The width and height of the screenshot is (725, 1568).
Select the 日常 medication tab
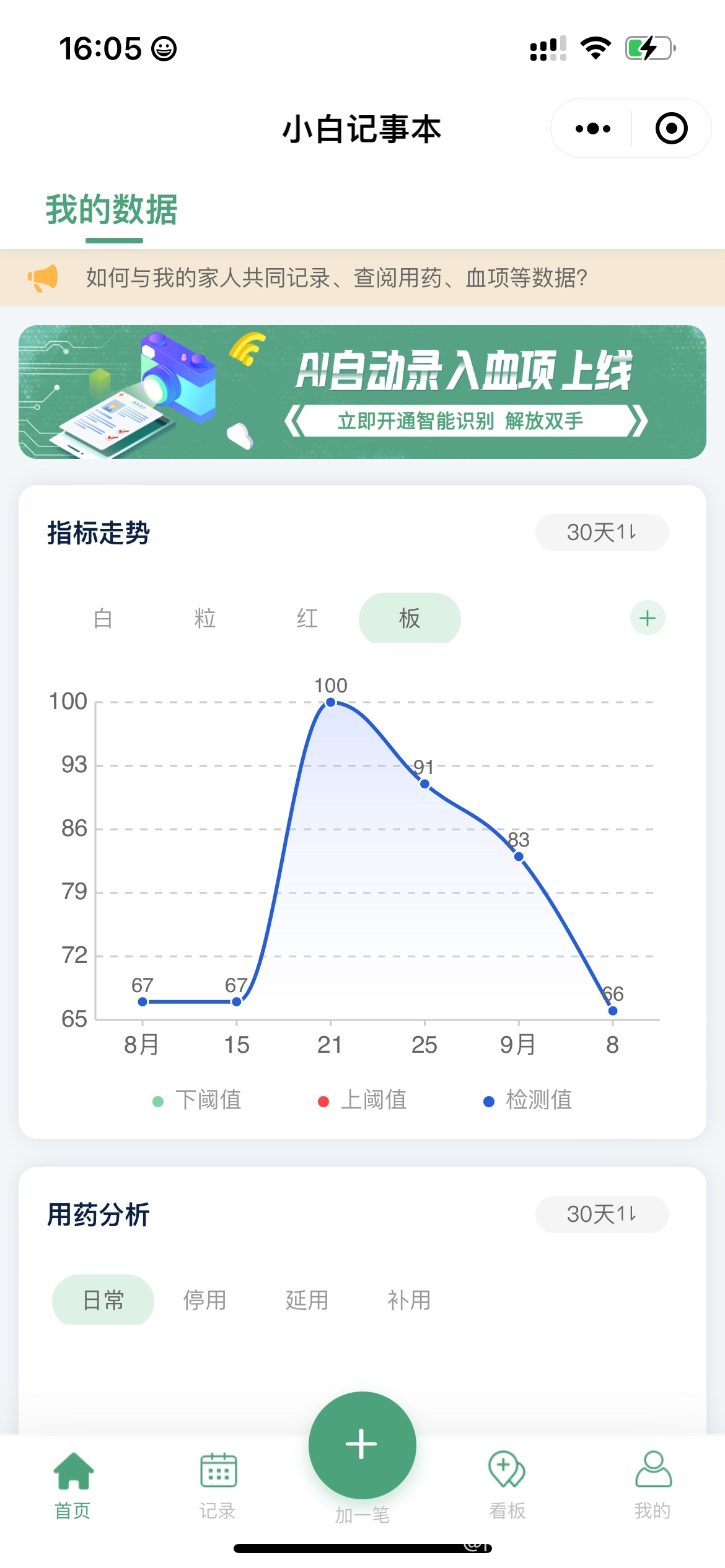[103, 1300]
